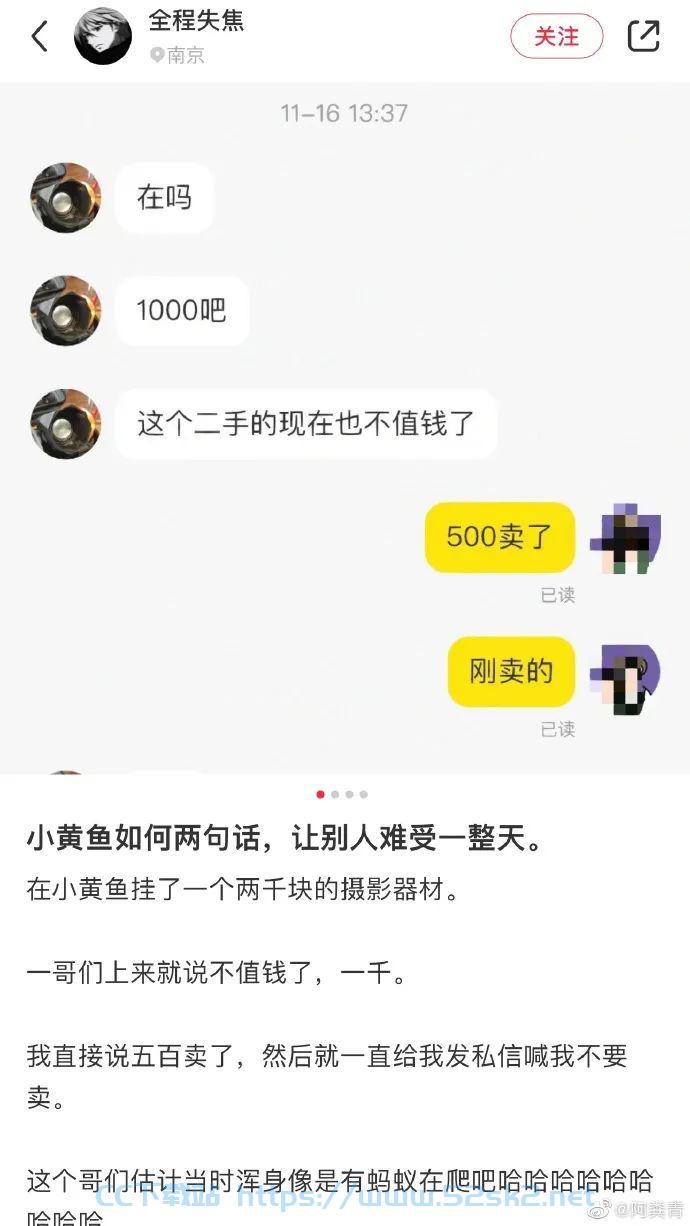
Task: Open 全程失焦's profile avatar
Action: tap(103, 37)
